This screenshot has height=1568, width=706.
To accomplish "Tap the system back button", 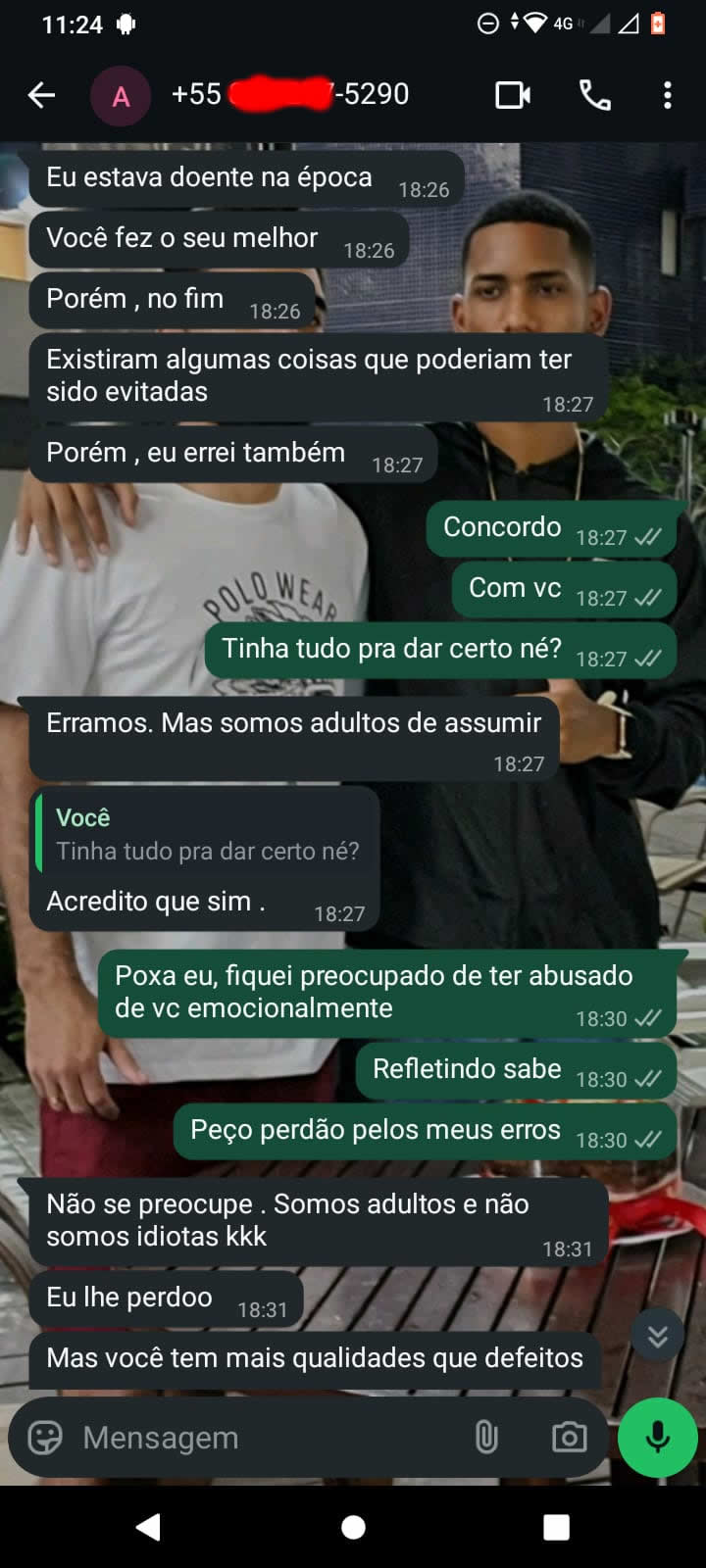I will 148,1526.
